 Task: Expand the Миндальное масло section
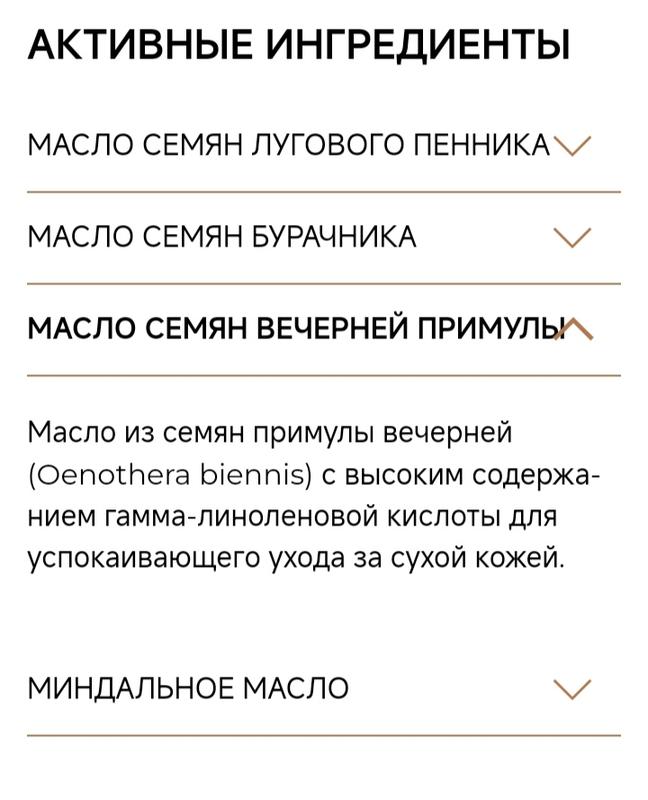[573, 689]
